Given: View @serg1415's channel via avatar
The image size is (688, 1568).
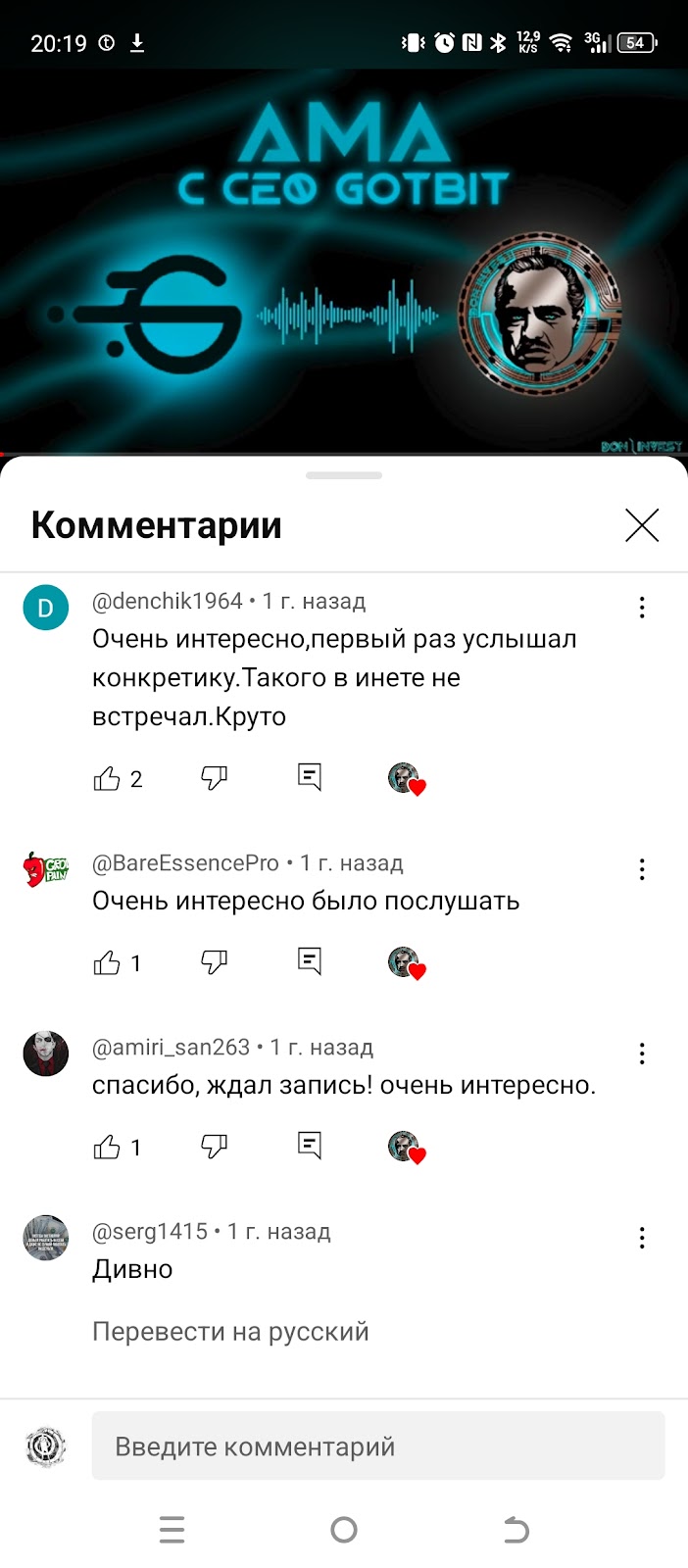Looking at the screenshot, I should click(x=45, y=1238).
